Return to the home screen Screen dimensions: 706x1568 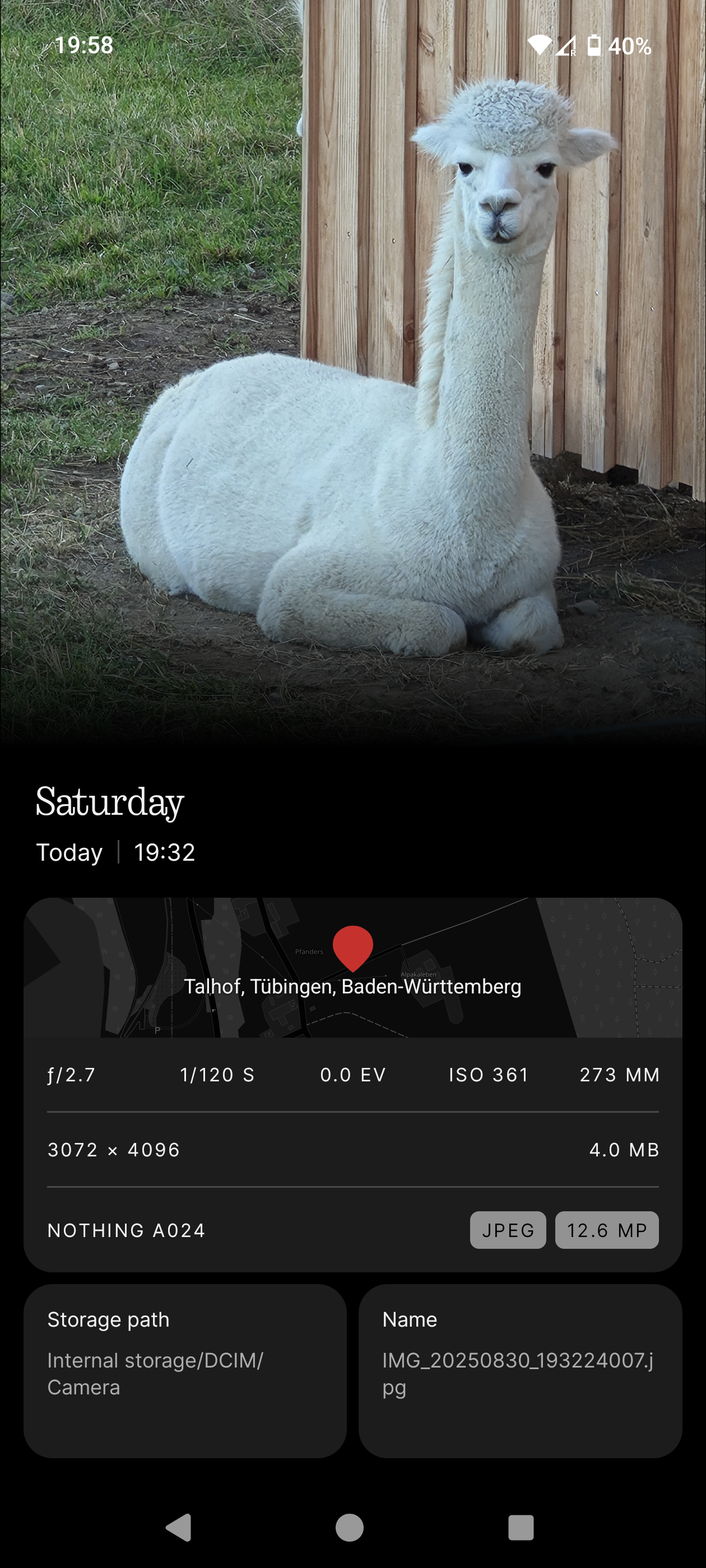pyautogui.click(x=350, y=1527)
